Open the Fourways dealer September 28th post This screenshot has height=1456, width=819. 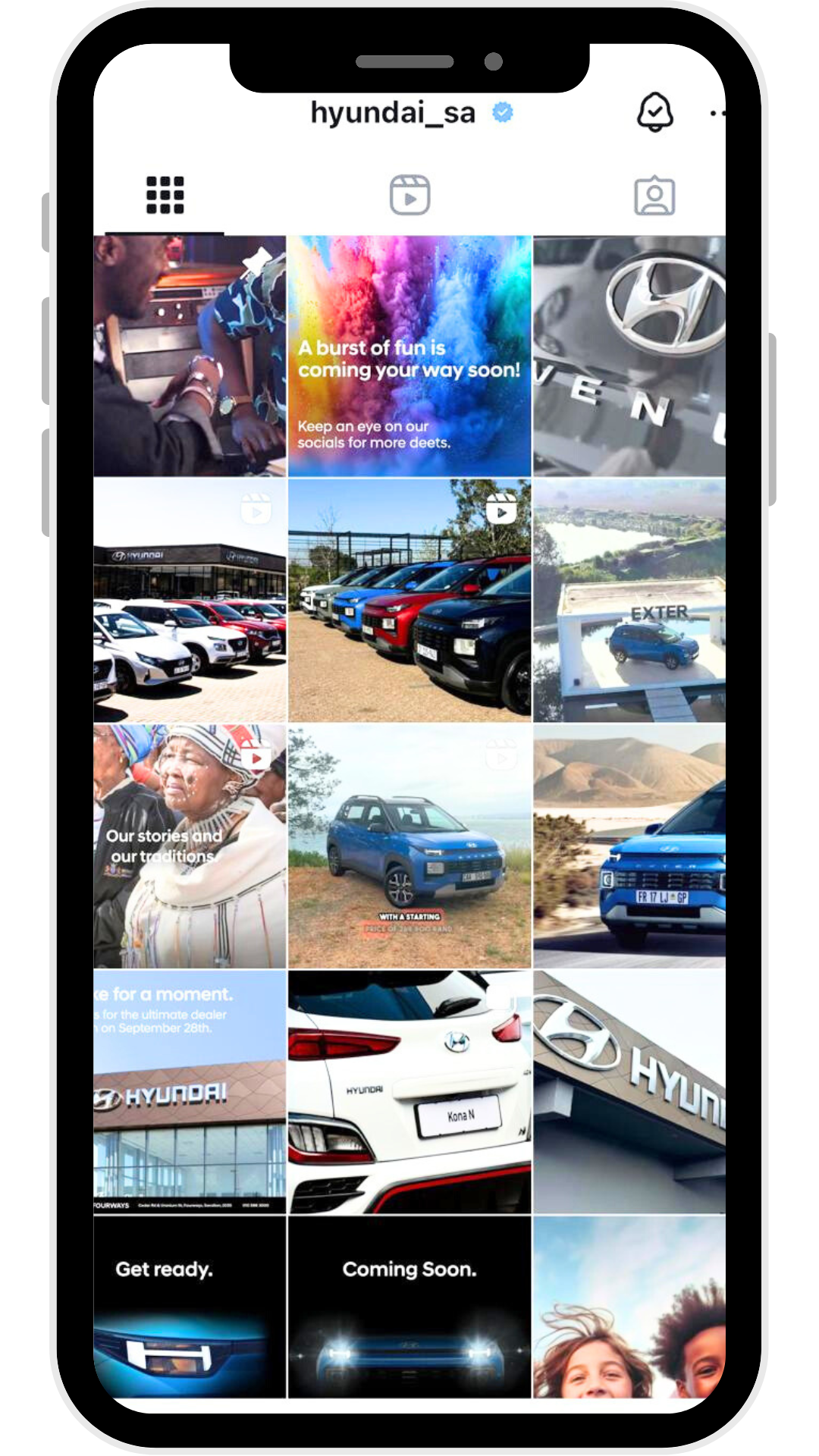click(x=190, y=1092)
